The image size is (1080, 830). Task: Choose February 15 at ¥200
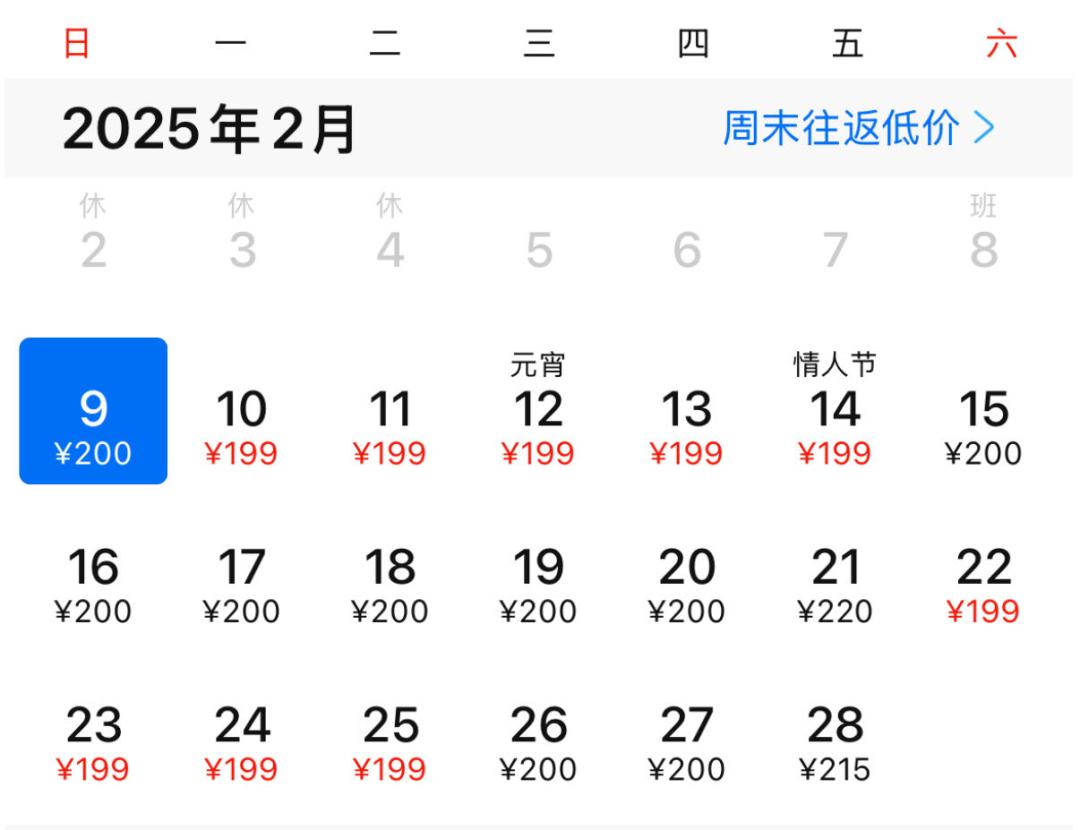tap(984, 427)
